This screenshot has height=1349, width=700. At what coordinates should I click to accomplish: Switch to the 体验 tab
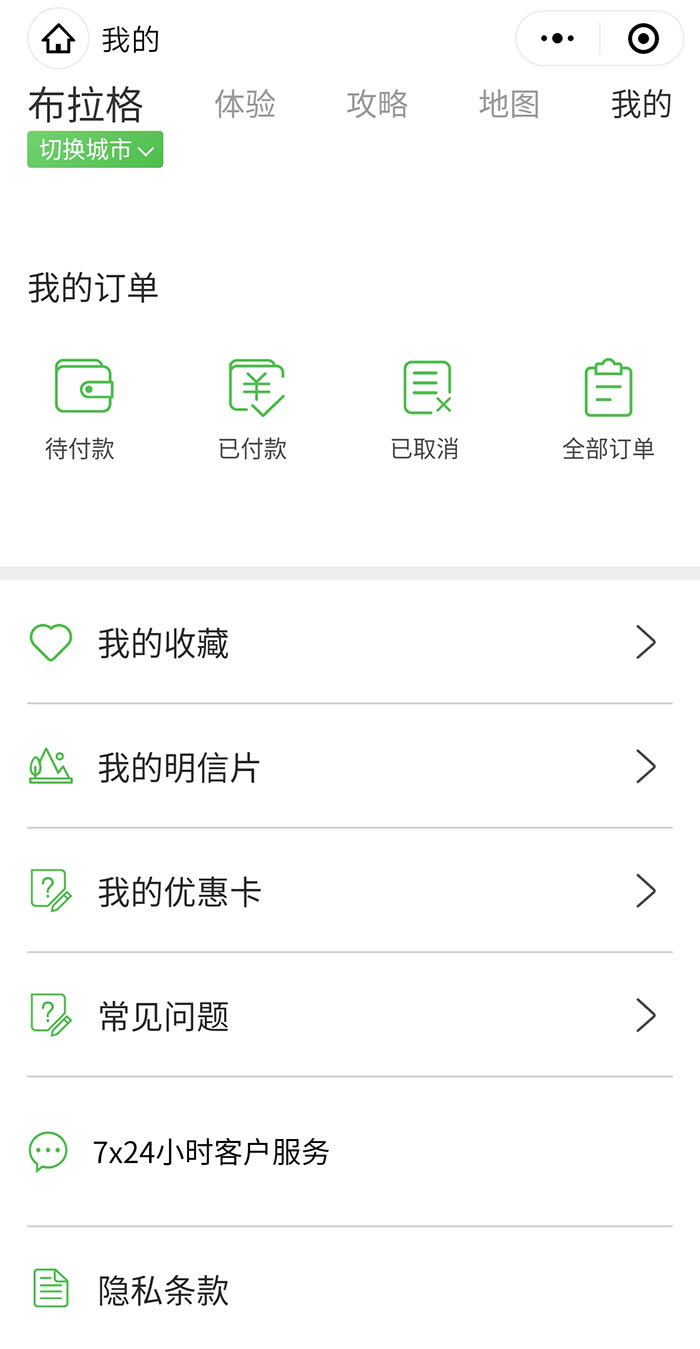[245, 104]
